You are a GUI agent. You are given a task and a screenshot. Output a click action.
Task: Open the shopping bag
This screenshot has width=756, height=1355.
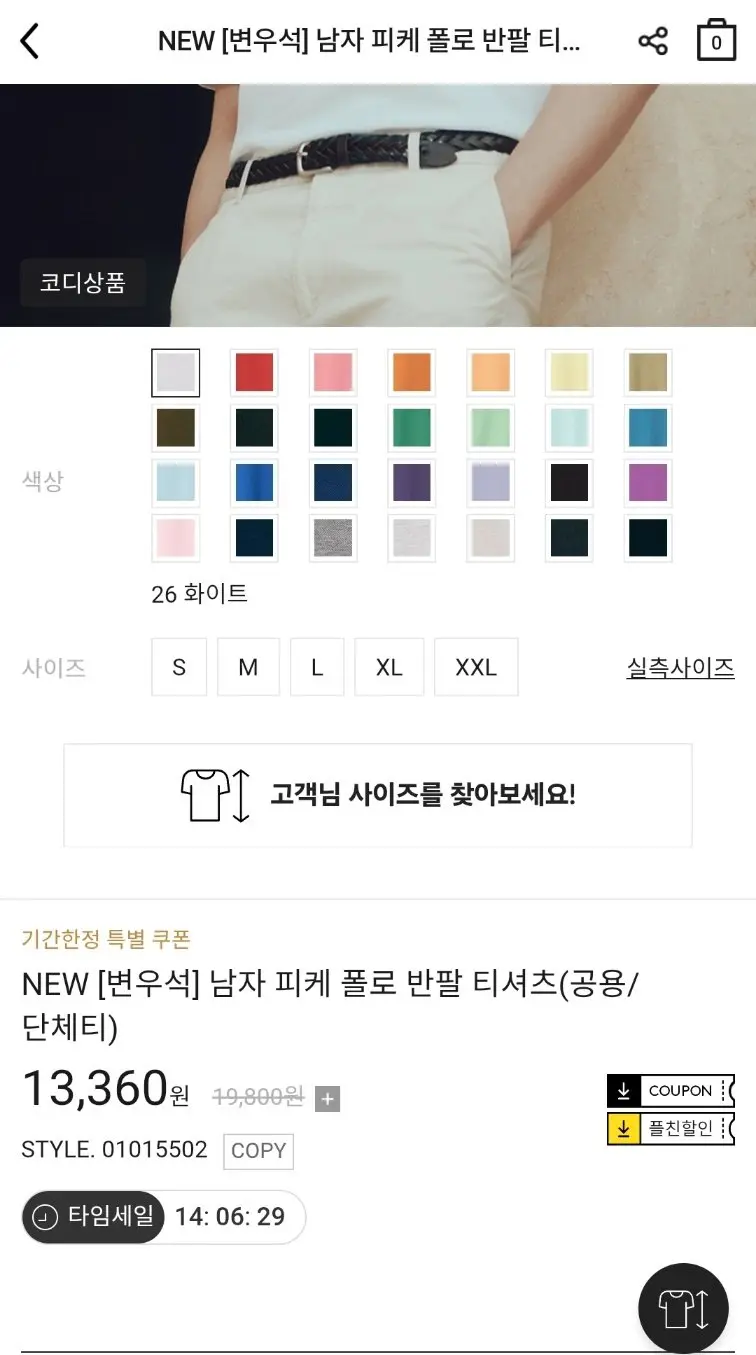click(716, 40)
